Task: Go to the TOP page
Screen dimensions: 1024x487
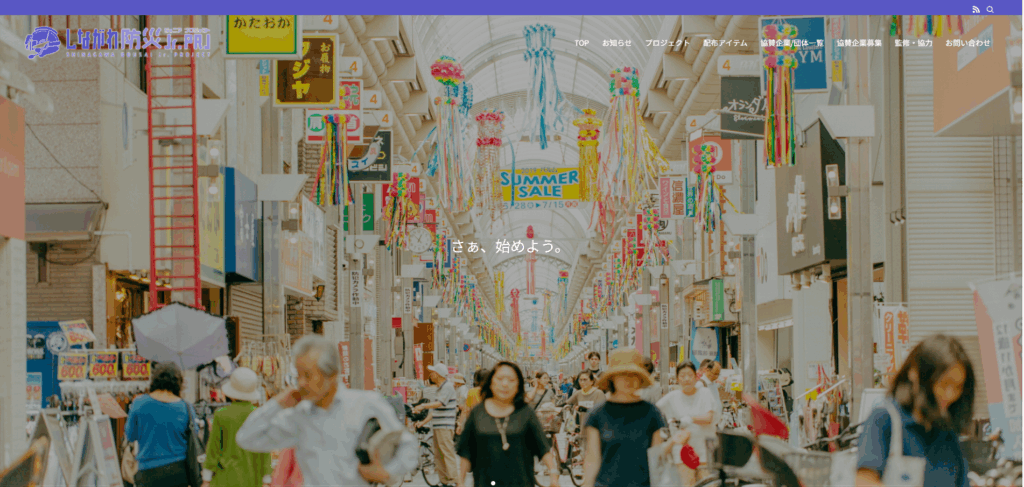Action: (581, 43)
